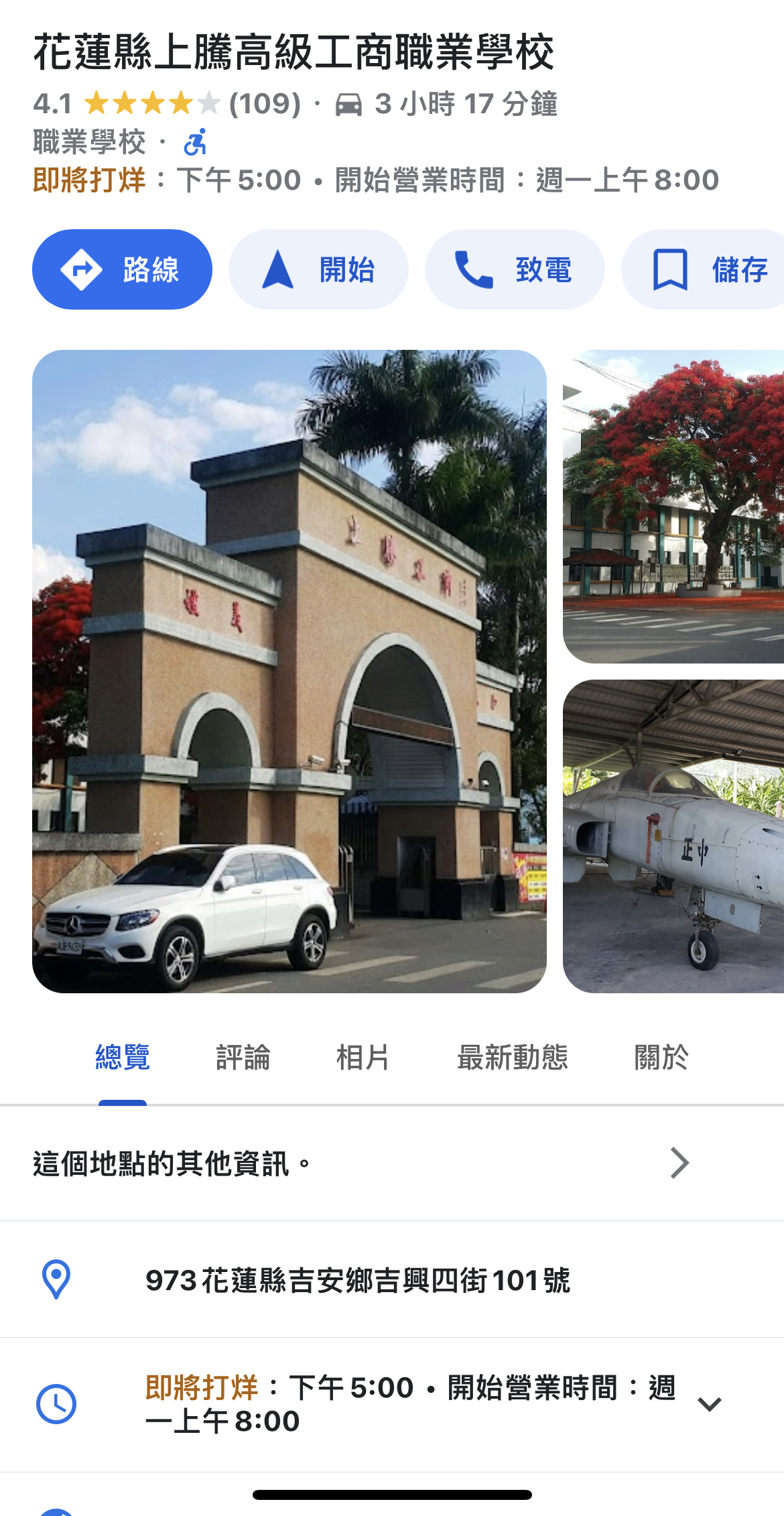This screenshot has height=1516, width=784.
Task: Open 這個地點的其他資訊 row
Action: pos(392,1163)
